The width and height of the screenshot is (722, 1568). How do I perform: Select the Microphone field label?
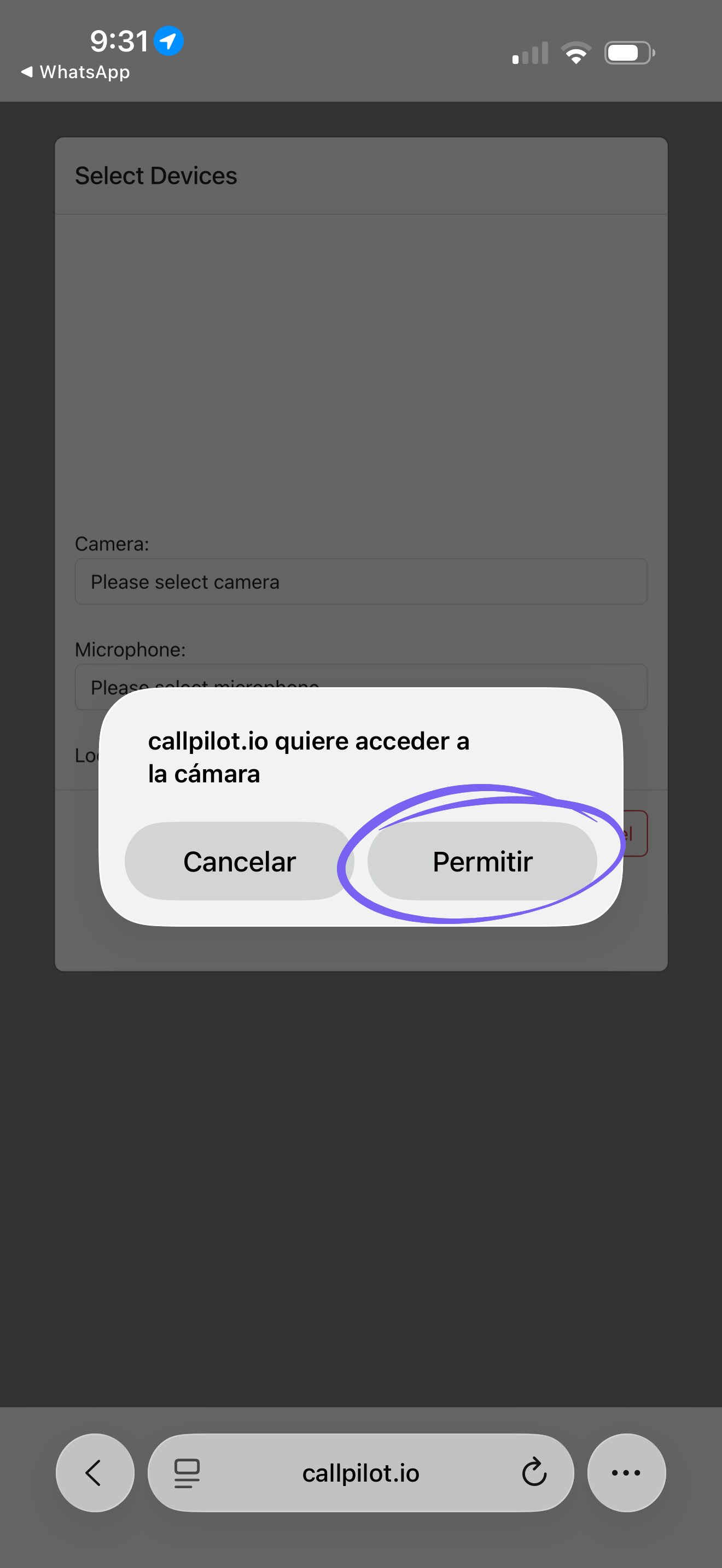(130, 649)
